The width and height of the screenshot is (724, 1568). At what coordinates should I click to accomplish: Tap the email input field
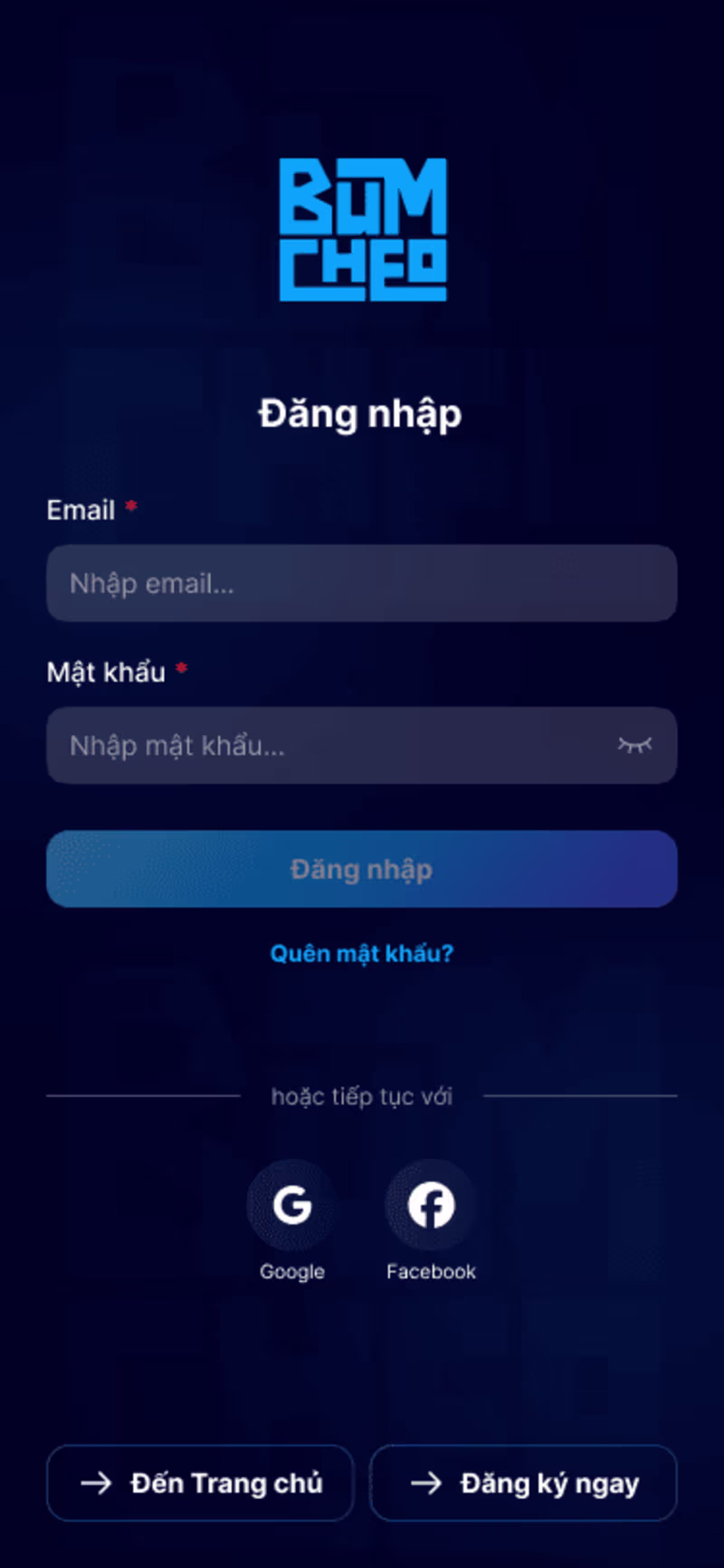point(361,583)
